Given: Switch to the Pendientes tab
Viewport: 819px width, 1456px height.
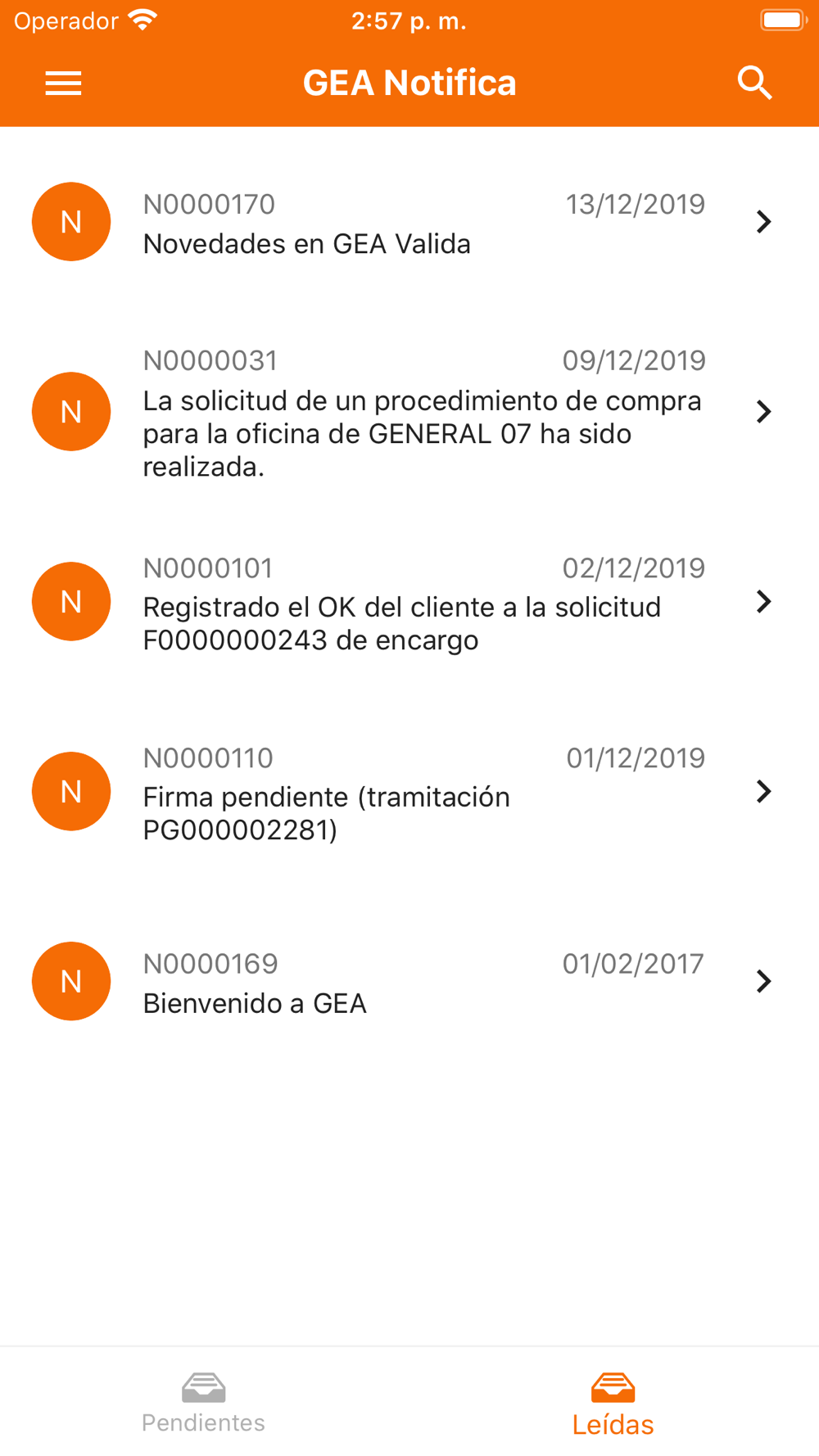Looking at the screenshot, I should (x=204, y=1403).
